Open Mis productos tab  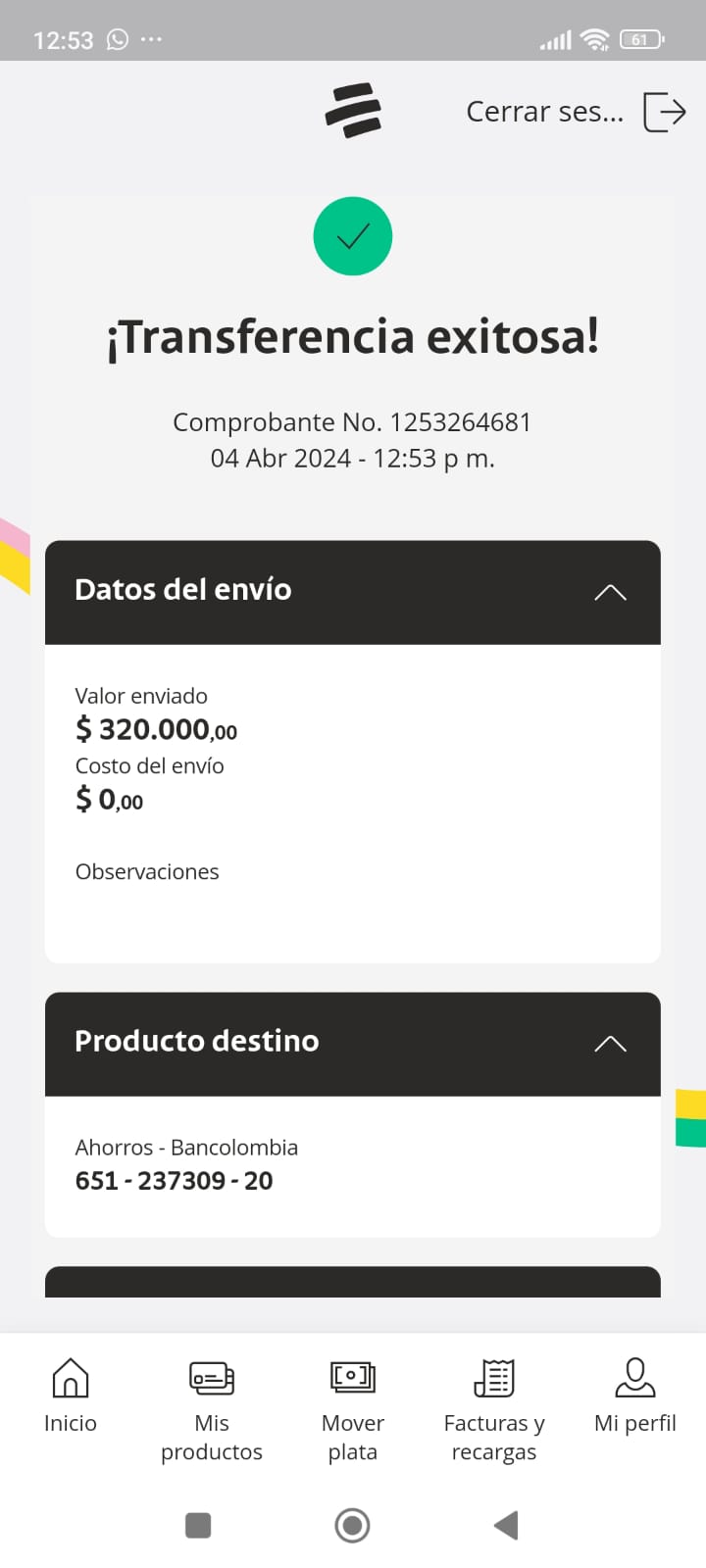pyautogui.click(x=212, y=1409)
